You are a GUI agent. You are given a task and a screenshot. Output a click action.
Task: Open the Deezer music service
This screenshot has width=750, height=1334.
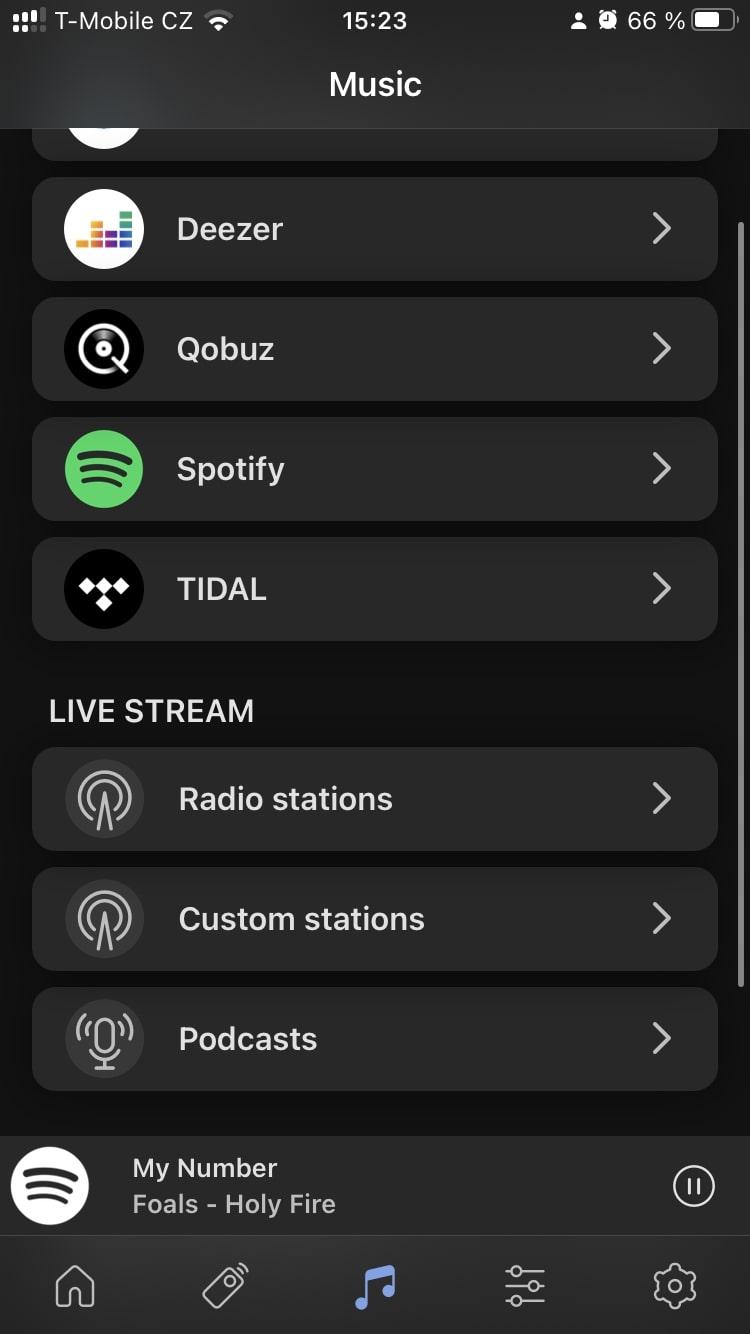pyautogui.click(x=375, y=229)
